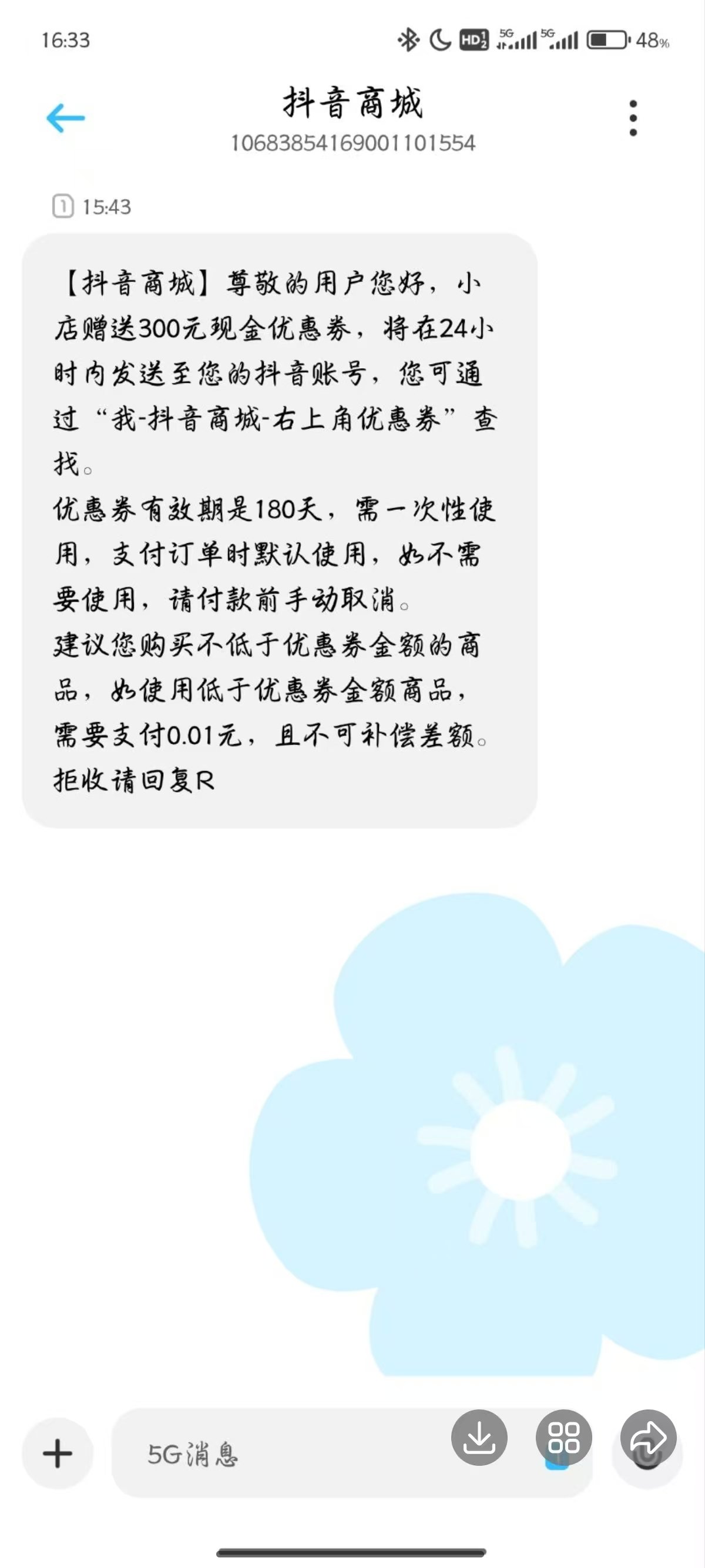This screenshot has width=705, height=1568.
Task: Tap the plus attachment button
Action: 58,1453
